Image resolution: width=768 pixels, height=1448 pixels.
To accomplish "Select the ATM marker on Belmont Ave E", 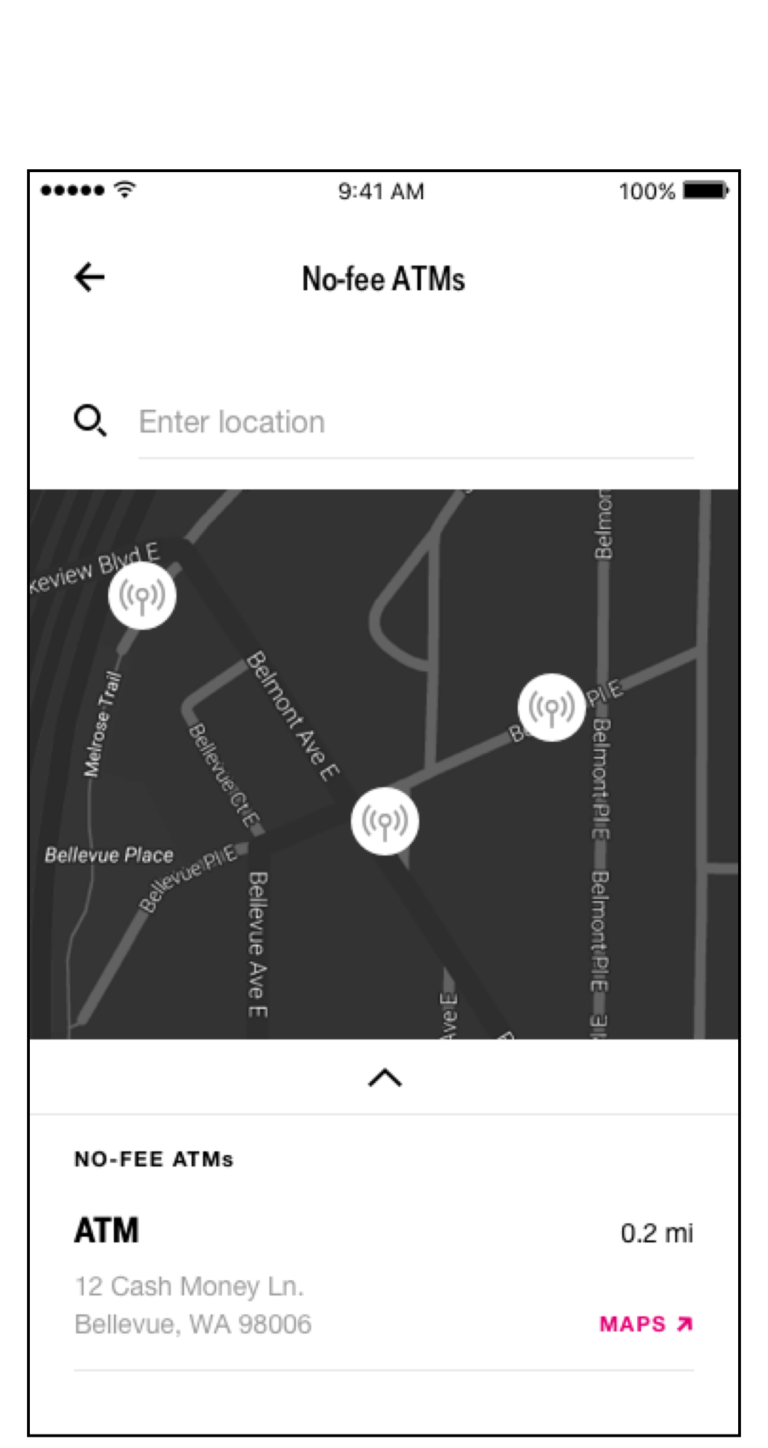I will tap(385, 821).
